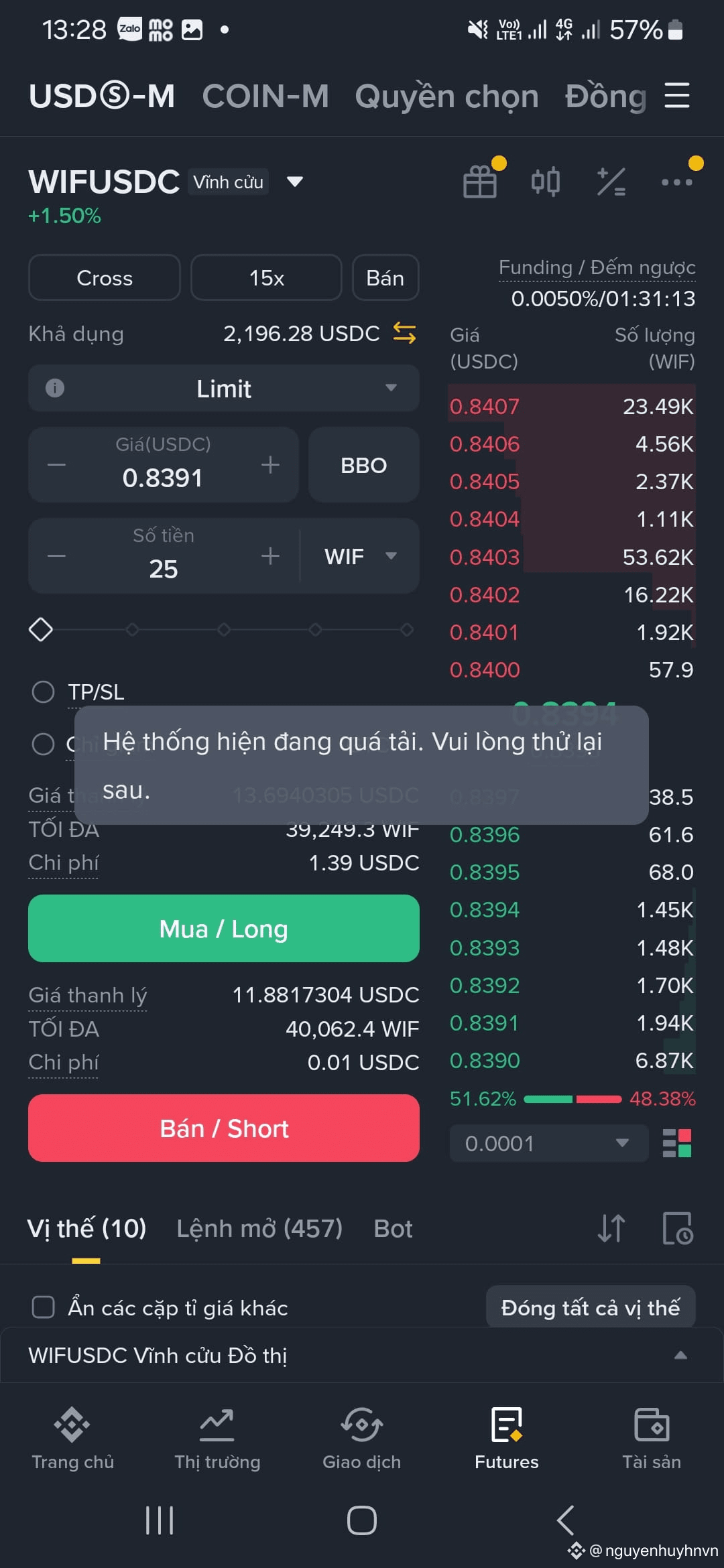Open the WIFUSDC pair selector dropdown

(294, 182)
